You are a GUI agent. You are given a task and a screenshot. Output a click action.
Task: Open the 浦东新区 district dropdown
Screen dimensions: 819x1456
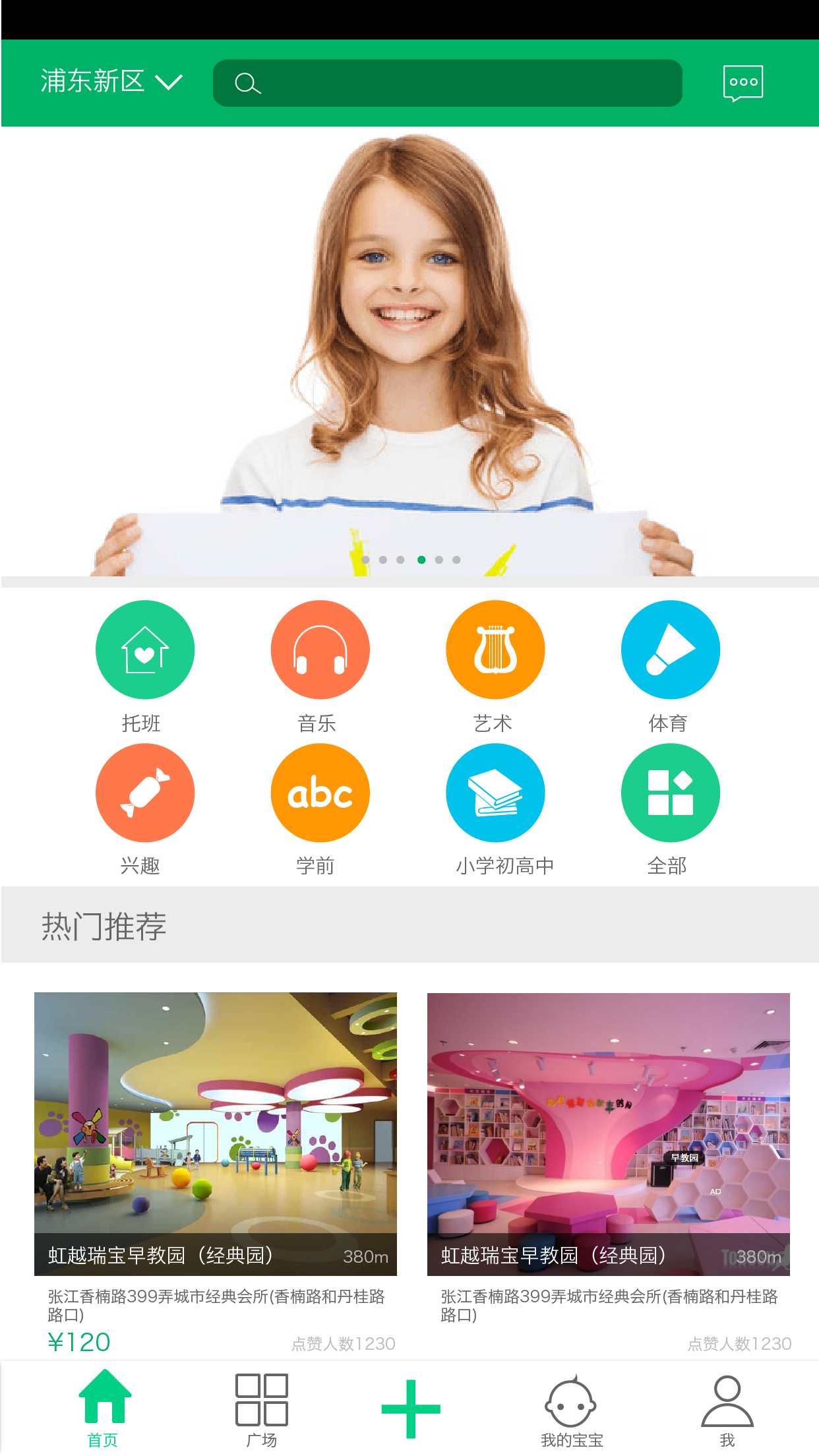click(111, 82)
